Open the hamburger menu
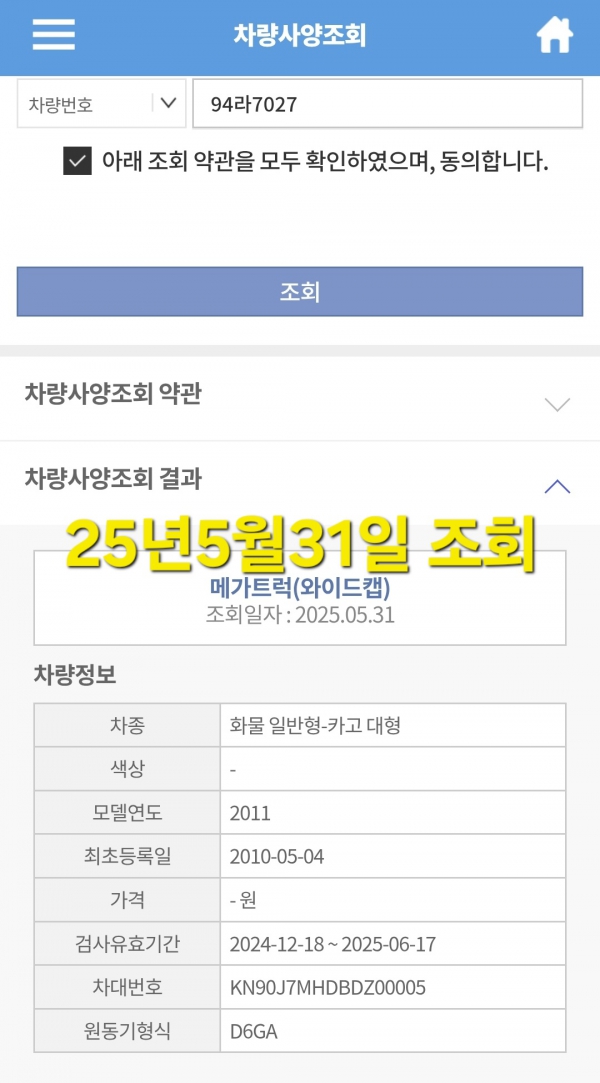Viewport: 600px width, 1083px height. pyautogui.click(x=54, y=35)
